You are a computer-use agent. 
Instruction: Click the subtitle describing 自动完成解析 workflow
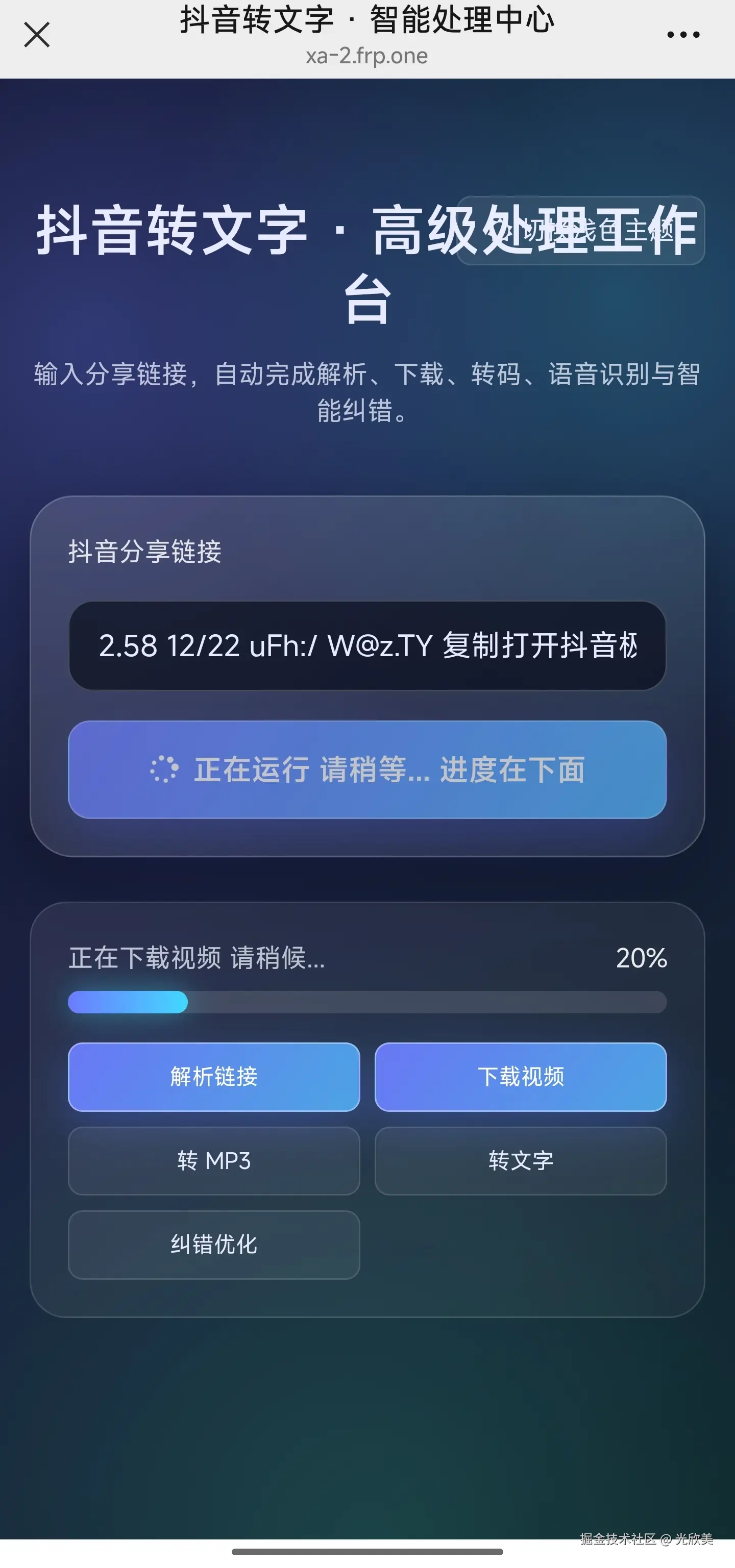[367, 389]
